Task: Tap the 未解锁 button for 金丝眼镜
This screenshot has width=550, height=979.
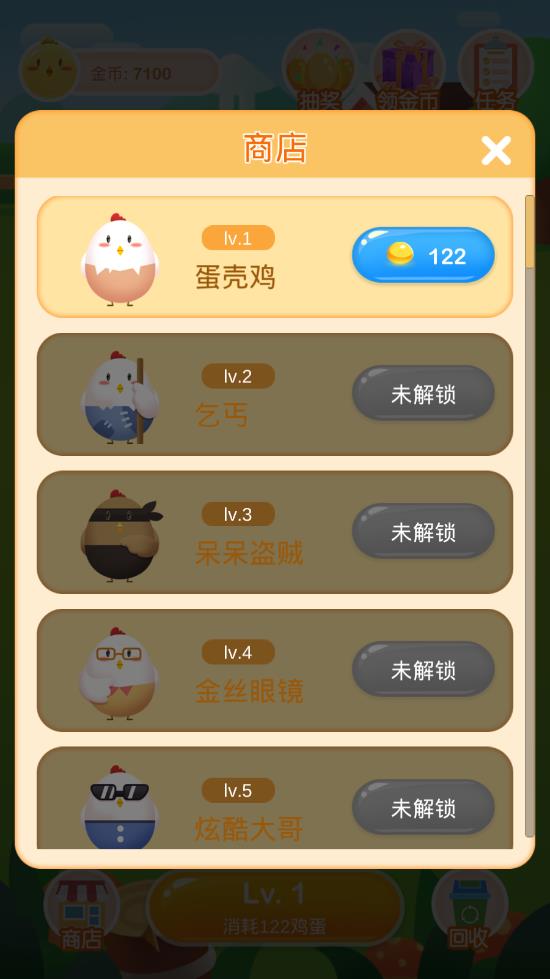Action: point(423,669)
